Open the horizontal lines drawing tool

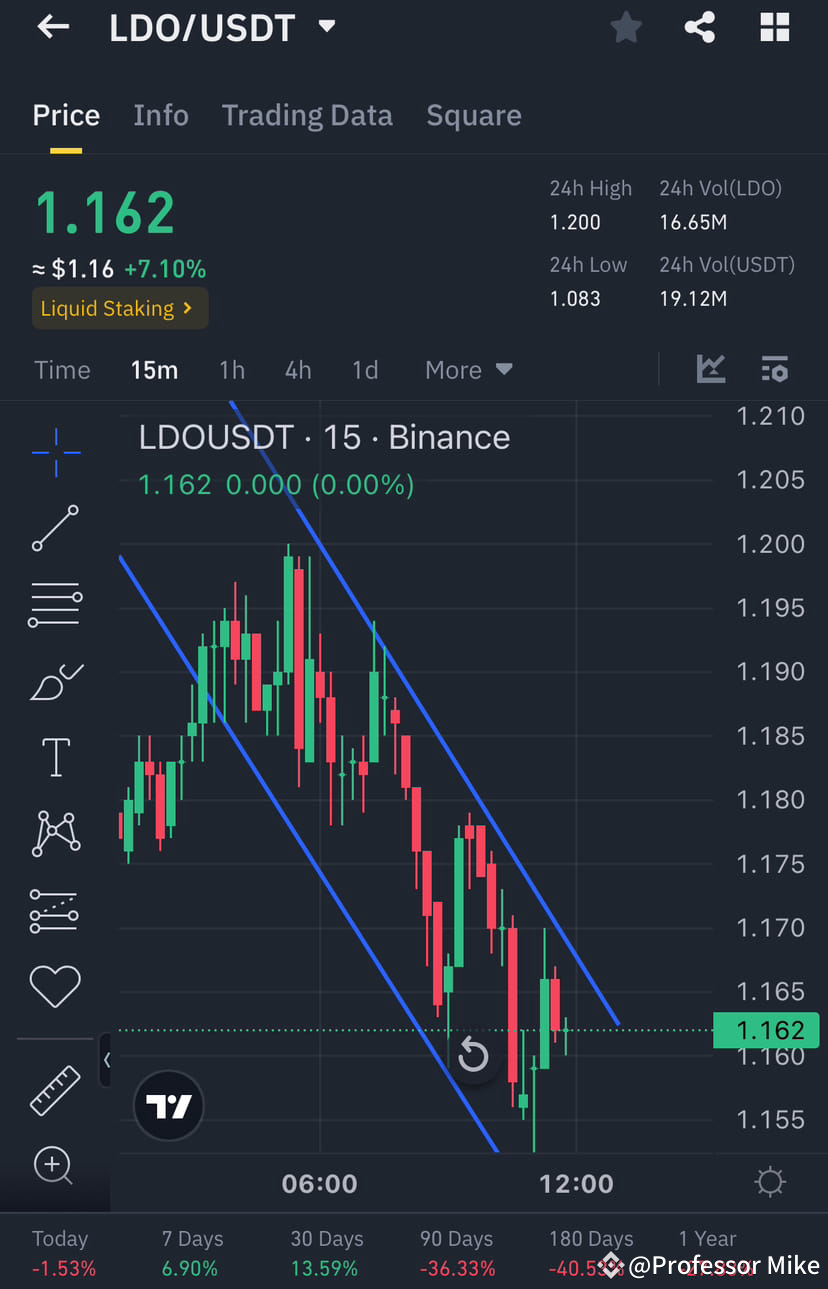(x=55, y=604)
